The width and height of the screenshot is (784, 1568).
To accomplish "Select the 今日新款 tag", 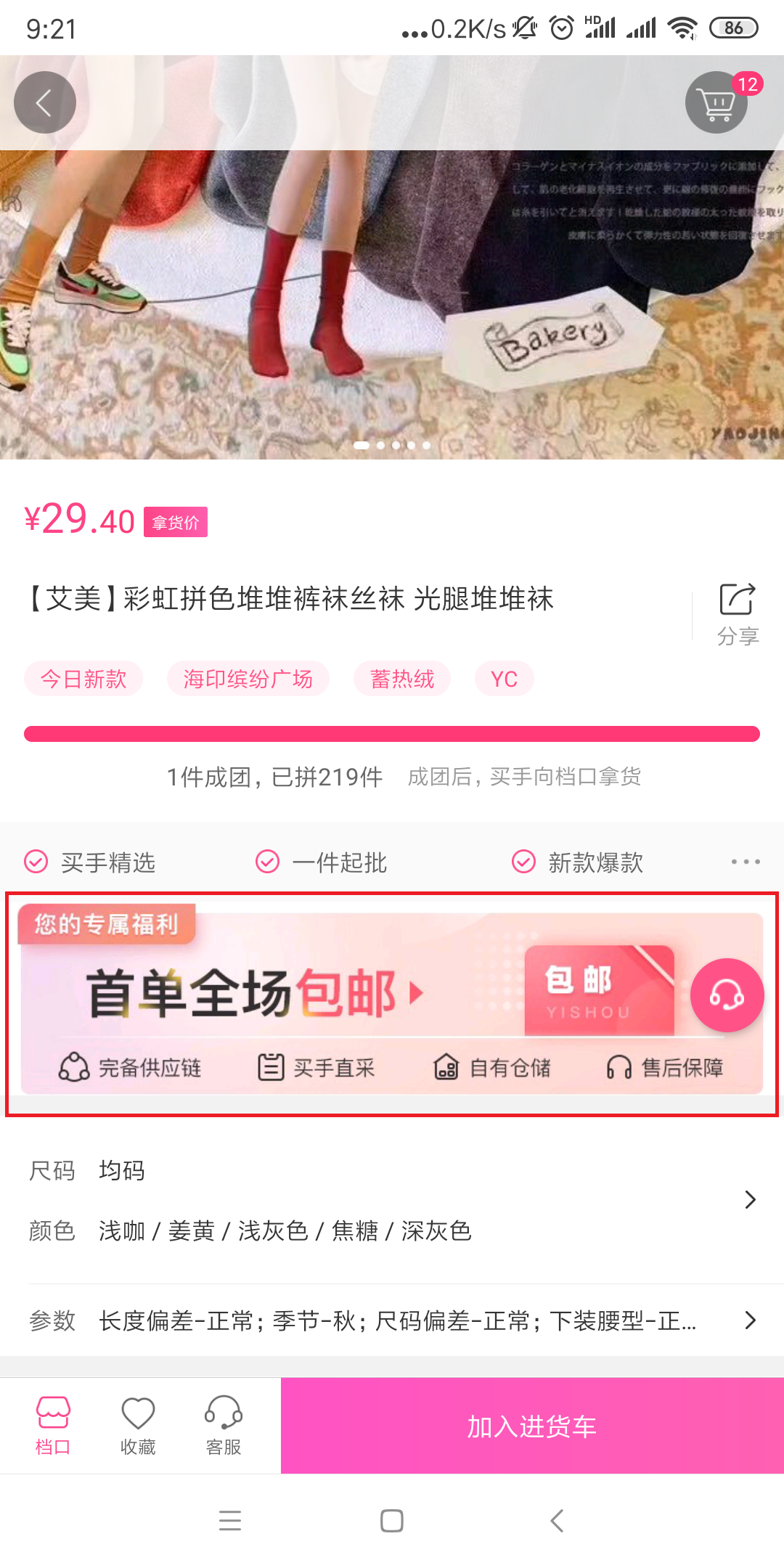I will tap(83, 679).
